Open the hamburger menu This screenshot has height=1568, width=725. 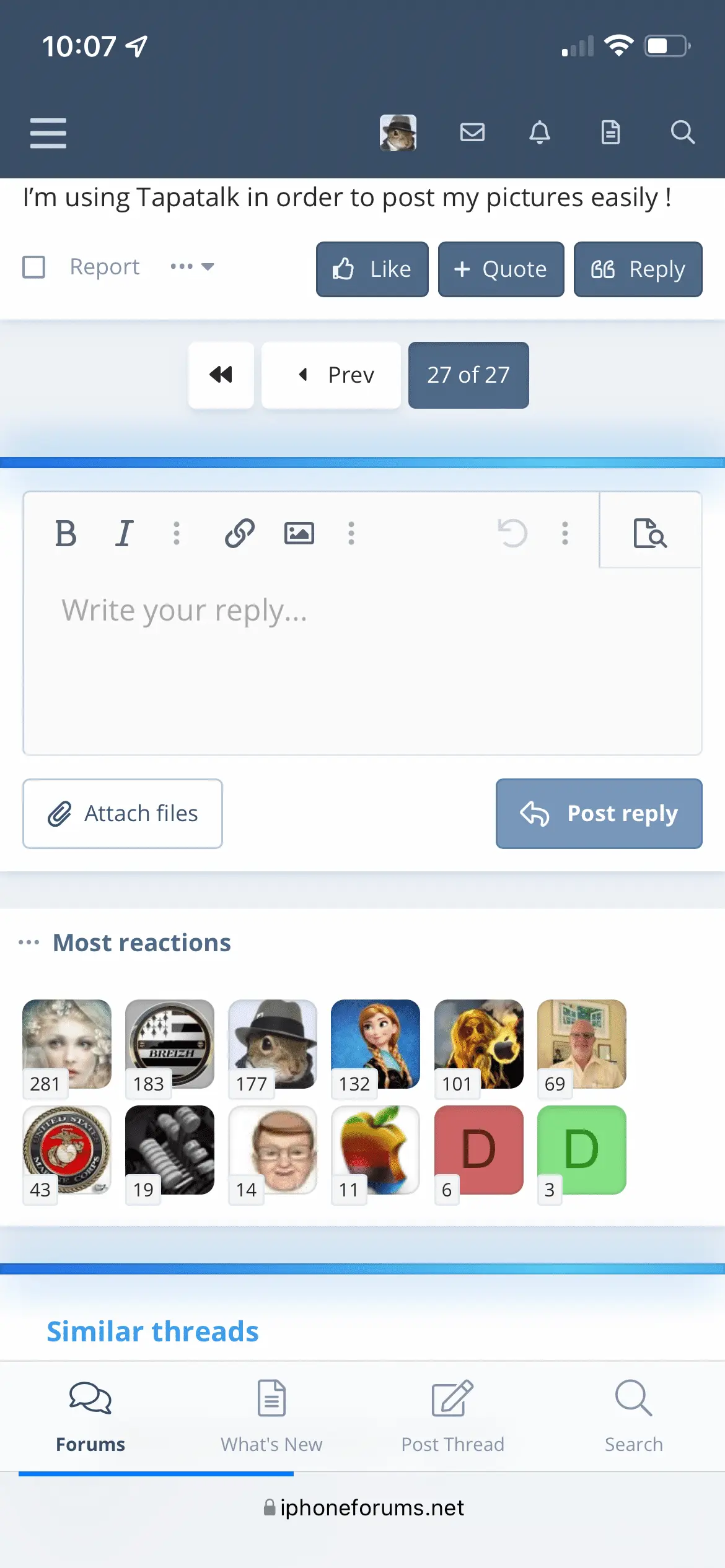click(x=48, y=133)
